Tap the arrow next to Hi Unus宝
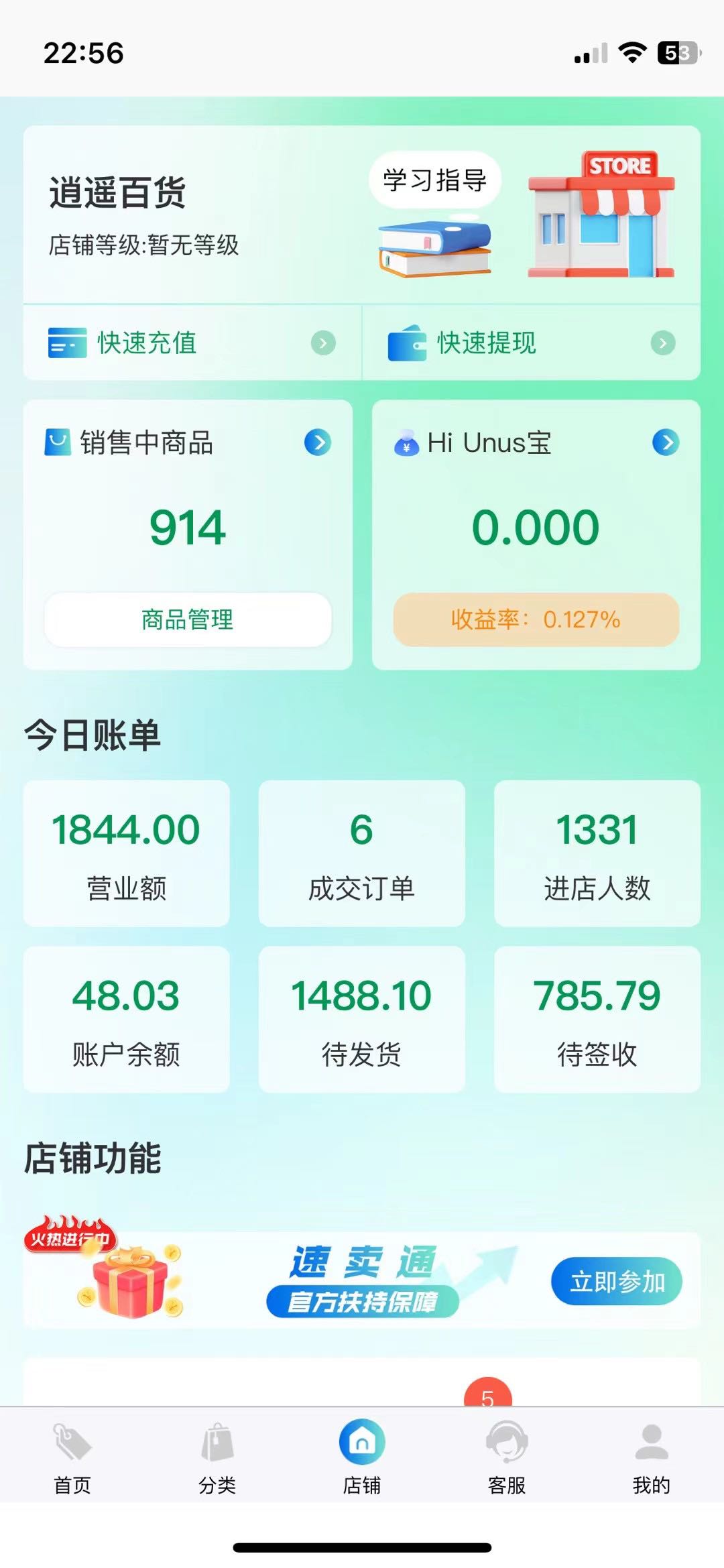Viewport: 724px width, 1568px height. pos(666,442)
